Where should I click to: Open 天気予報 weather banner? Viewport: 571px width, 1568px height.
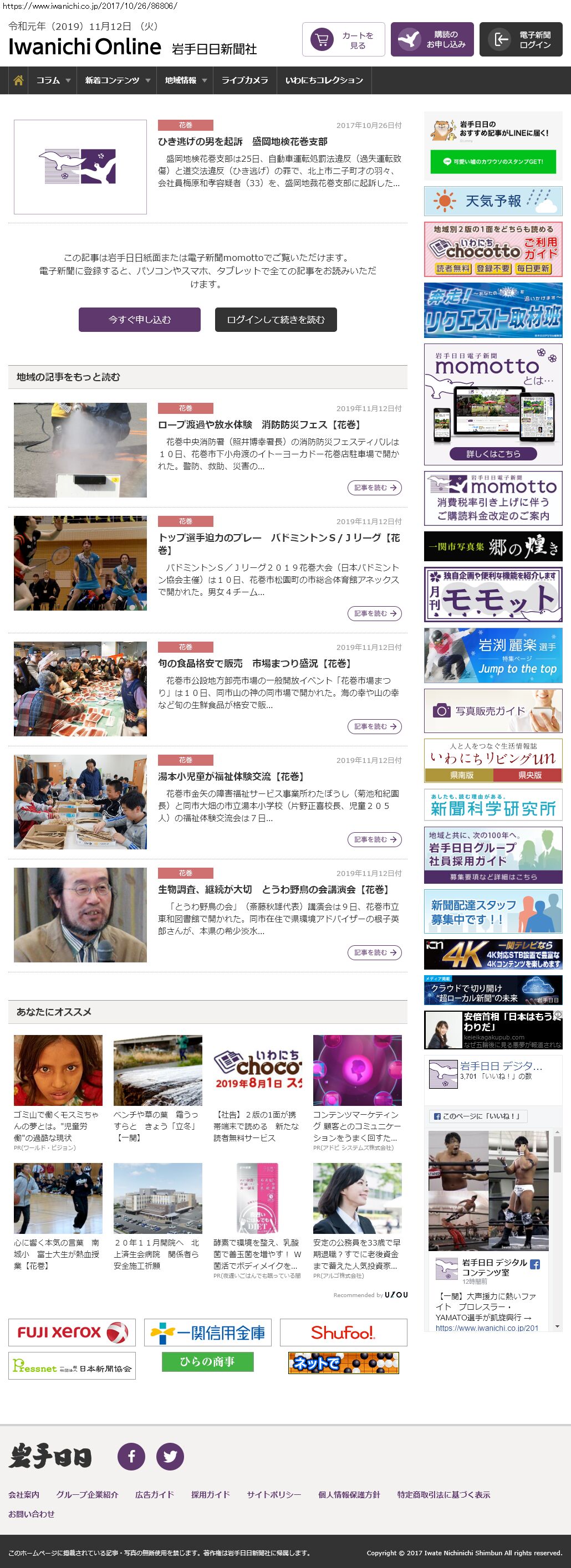(x=492, y=201)
